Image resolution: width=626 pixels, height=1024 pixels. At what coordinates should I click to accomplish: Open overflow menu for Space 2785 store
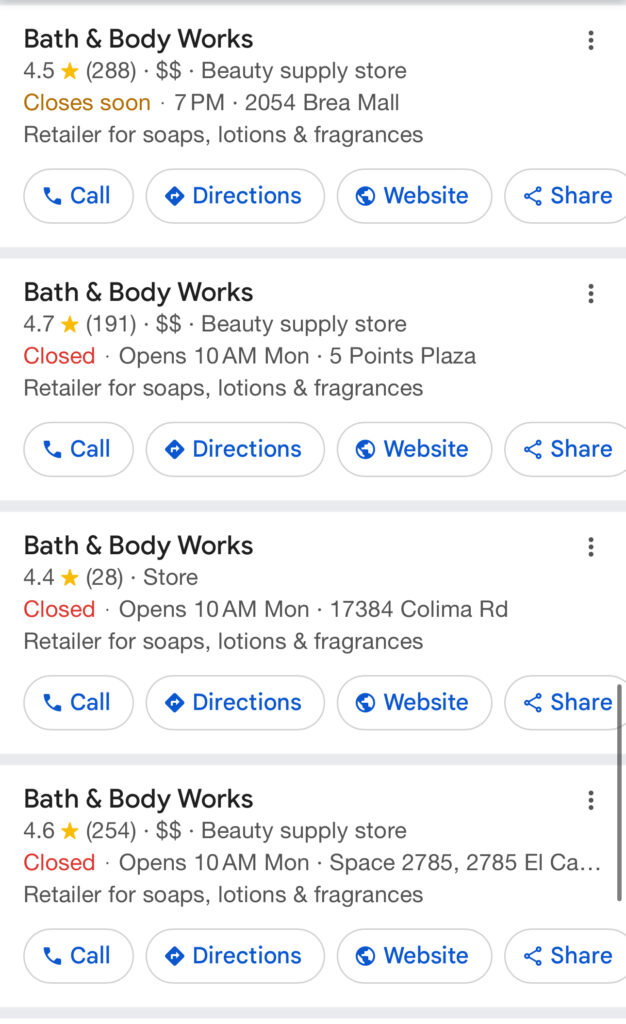[591, 800]
